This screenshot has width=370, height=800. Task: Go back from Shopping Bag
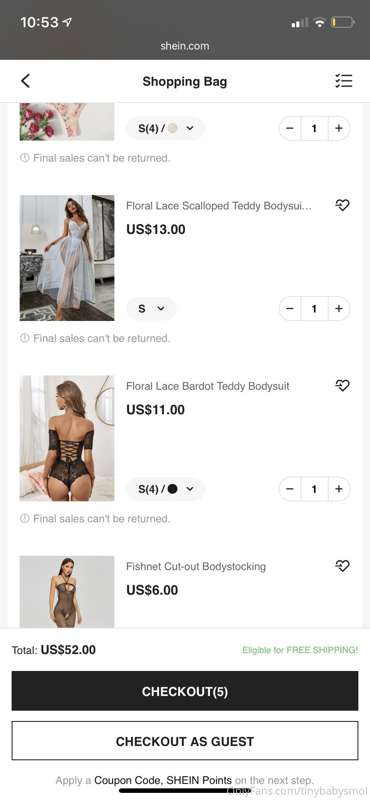click(26, 81)
